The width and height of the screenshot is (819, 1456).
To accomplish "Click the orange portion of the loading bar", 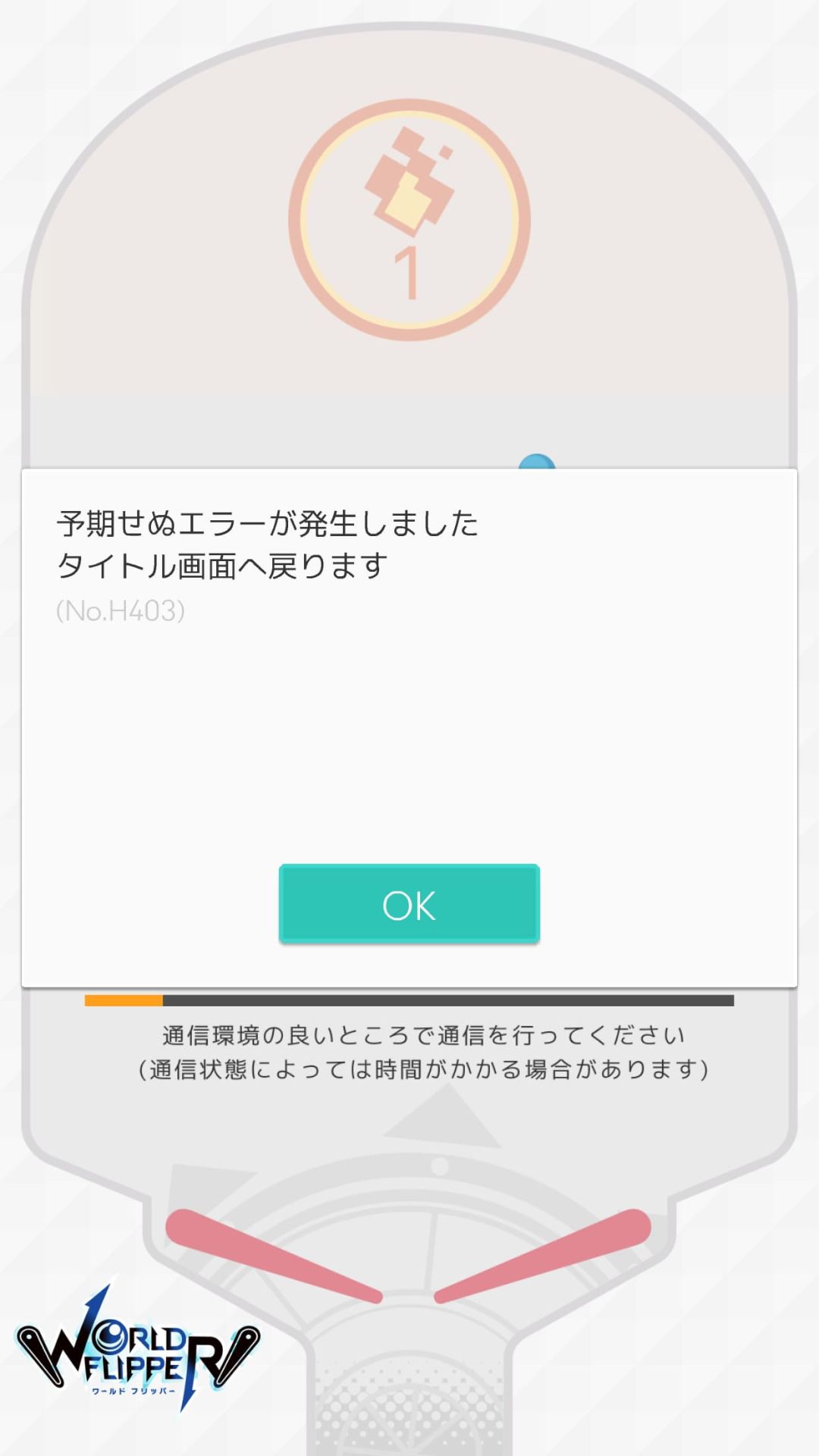I will point(121,999).
